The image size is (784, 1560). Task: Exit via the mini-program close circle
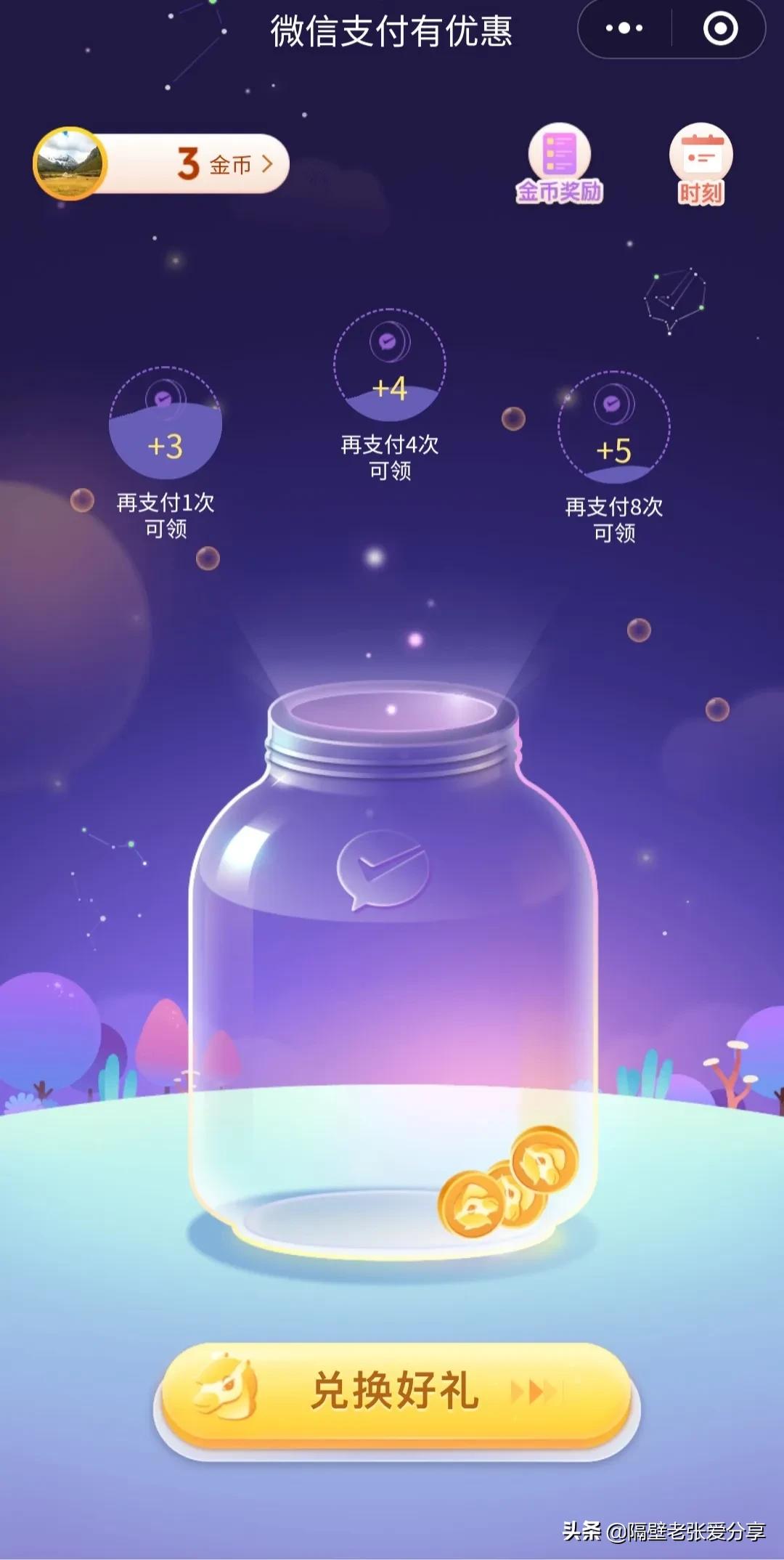point(719,28)
